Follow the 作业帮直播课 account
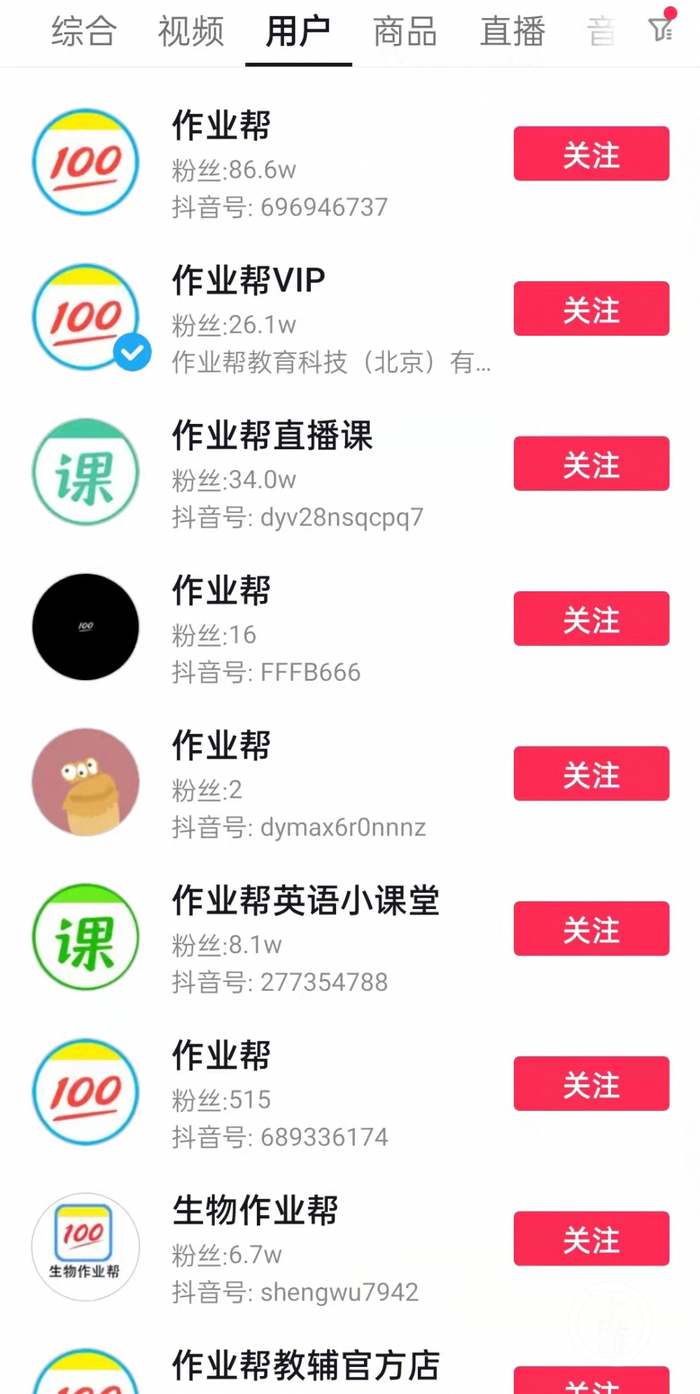This screenshot has height=1394, width=700. point(591,464)
